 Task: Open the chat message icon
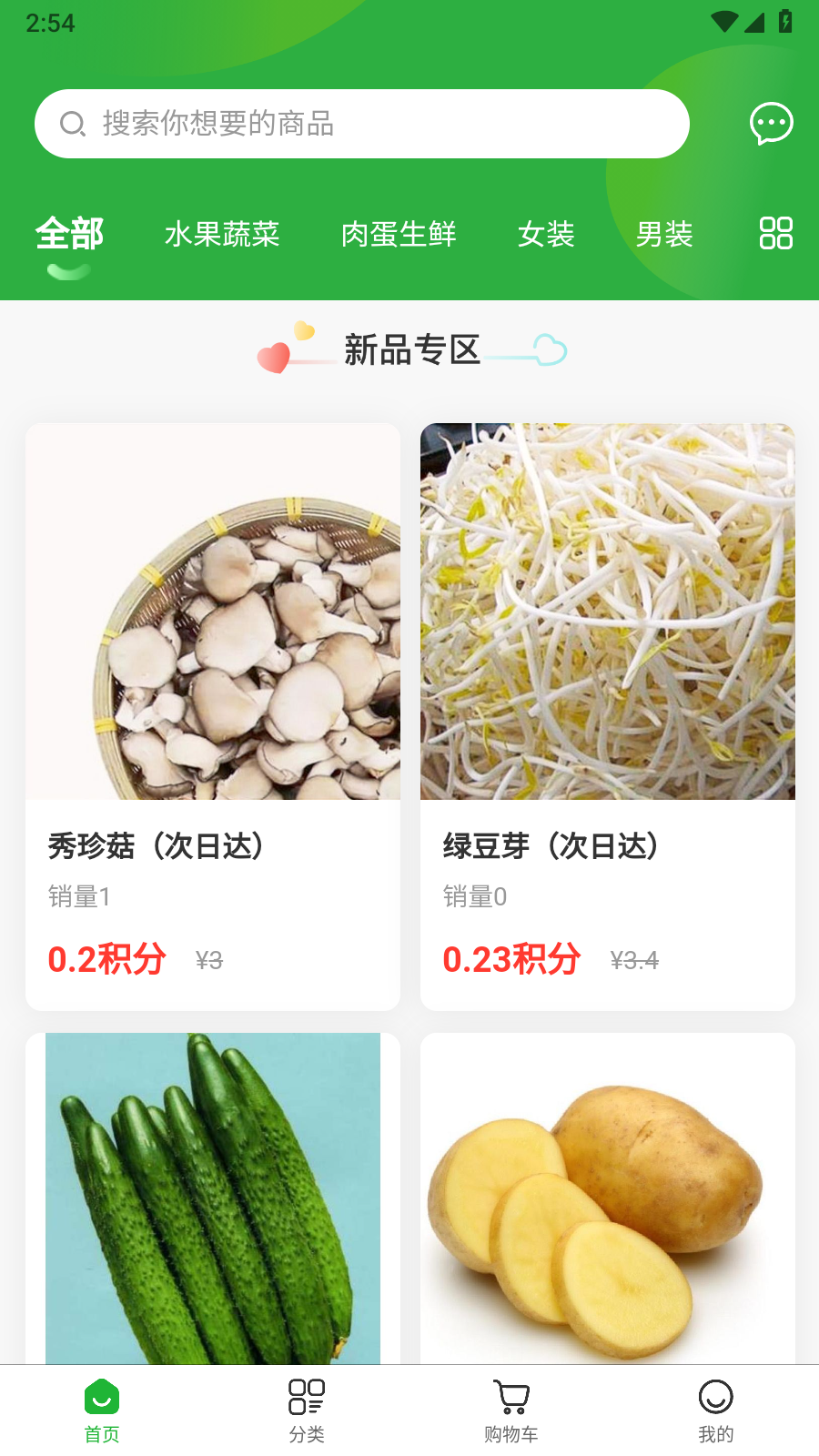coord(771,124)
